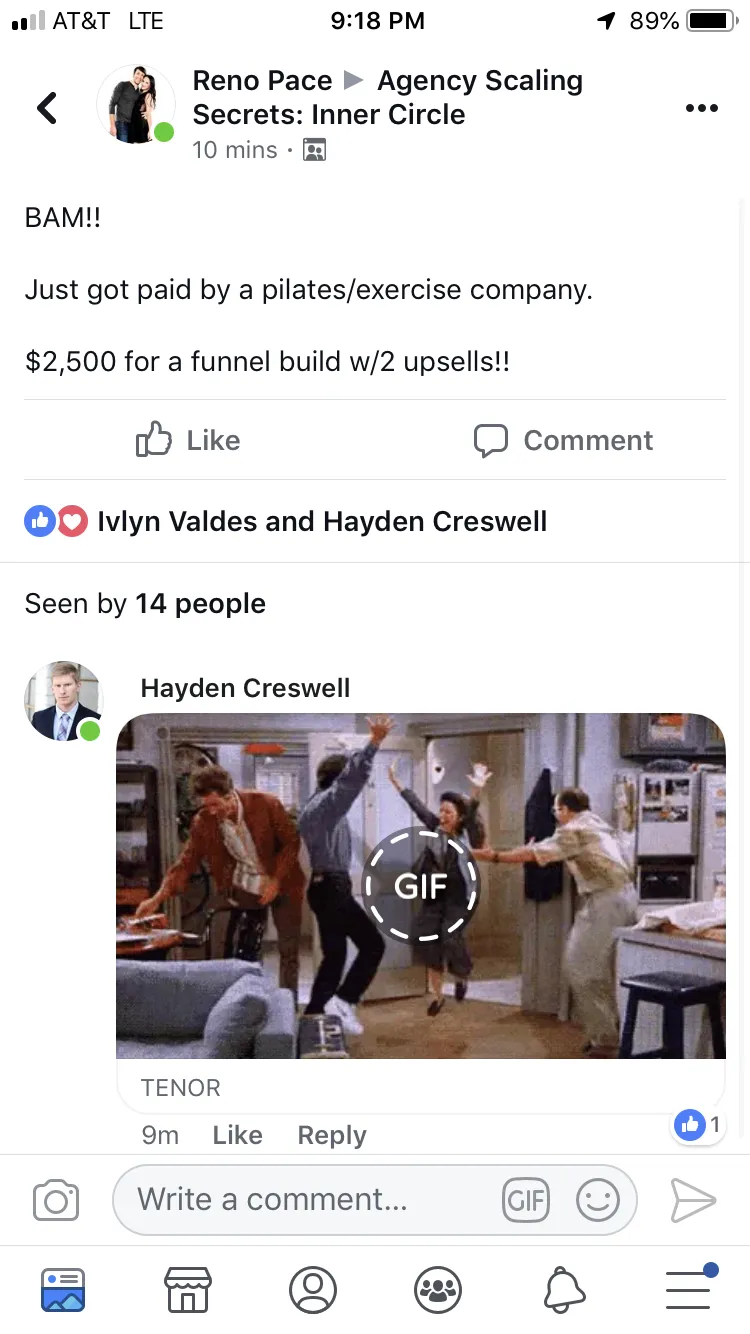750x1334 pixels.
Task: Open Hayden Creswell's profile from the comment
Action: pos(245,688)
